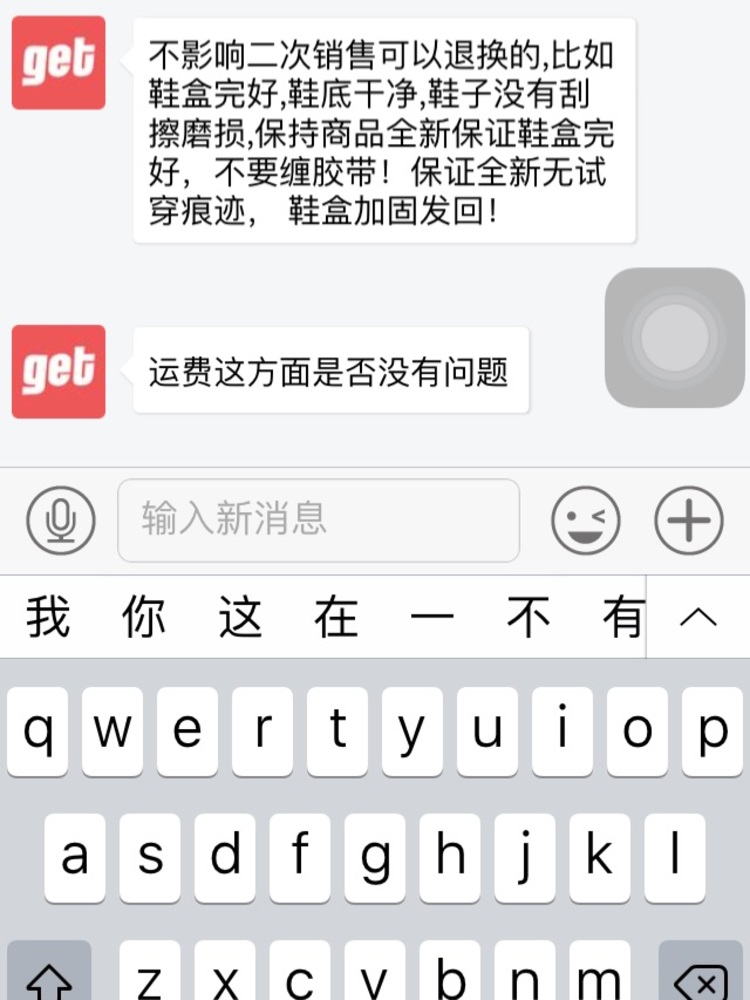Viewport: 750px width, 1000px height.
Task: Select the suggestion 在
Action: [336, 616]
